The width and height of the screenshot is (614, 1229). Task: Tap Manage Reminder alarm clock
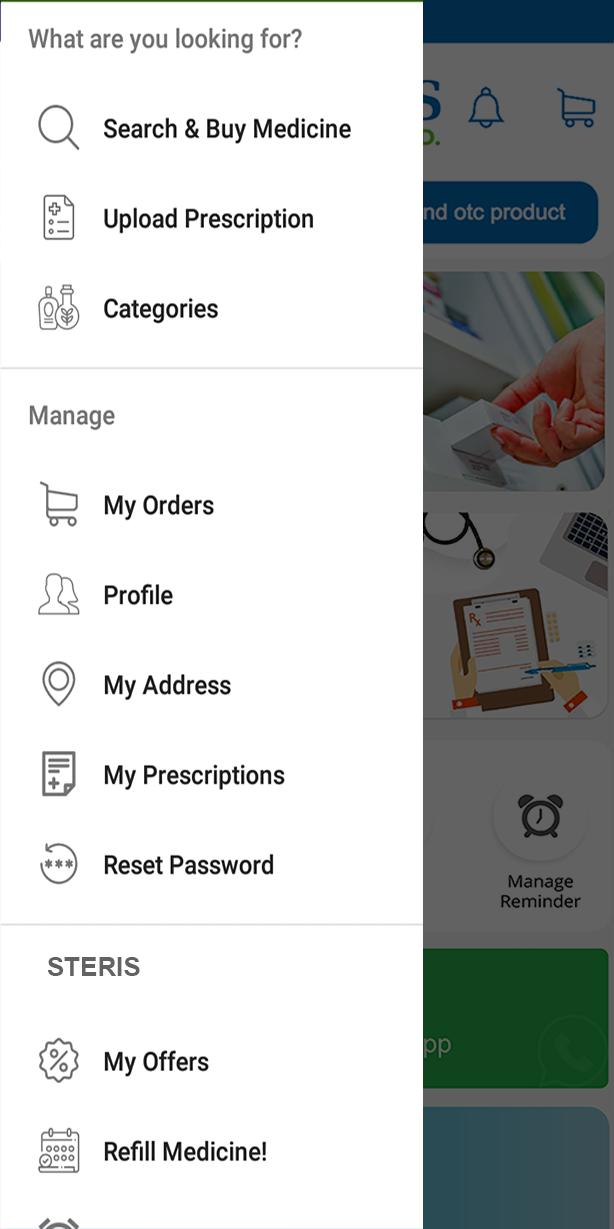click(x=541, y=816)
